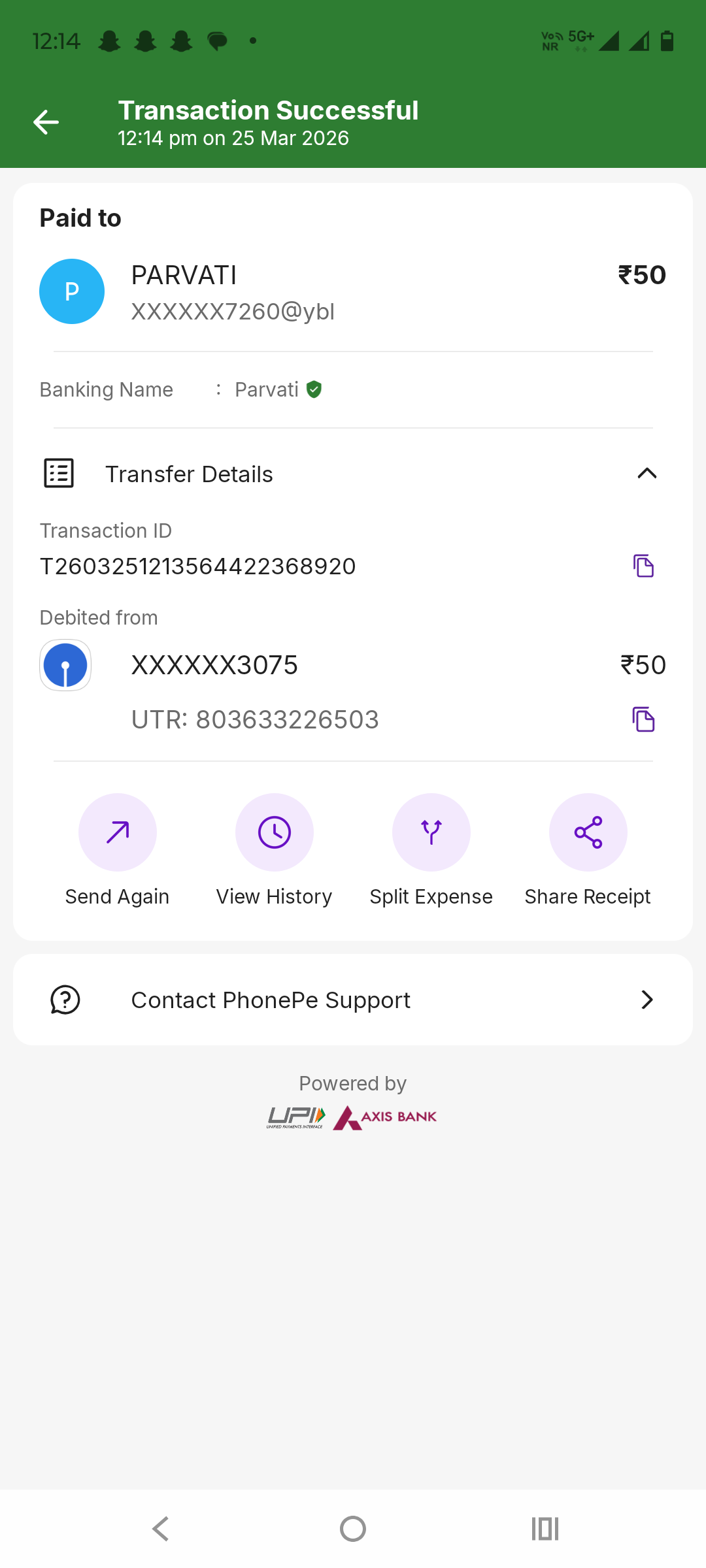This screenshot has width=706, height=1568.
Task: Open the system recent apps view
Action: click(x=545, y=1529)
